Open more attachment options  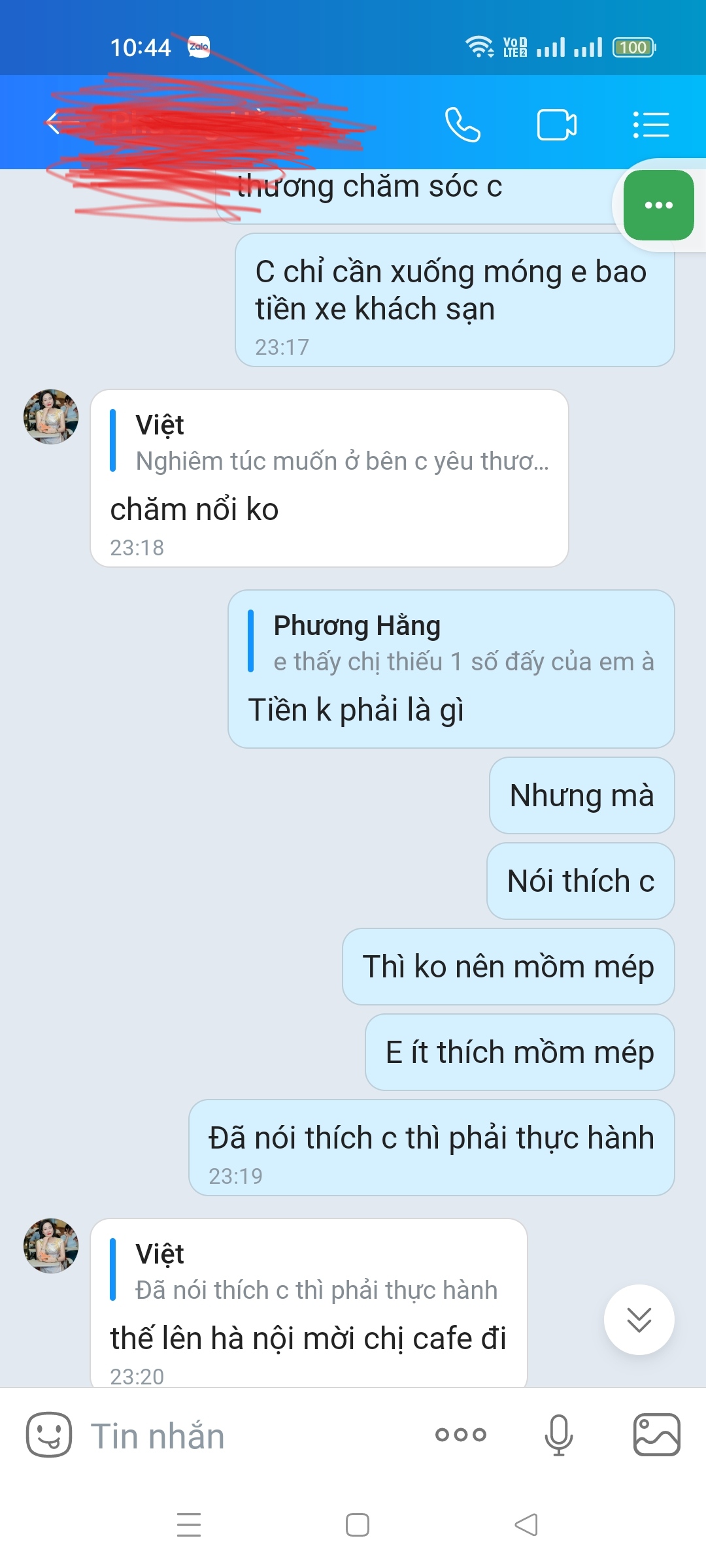(x=461, y=1435)
